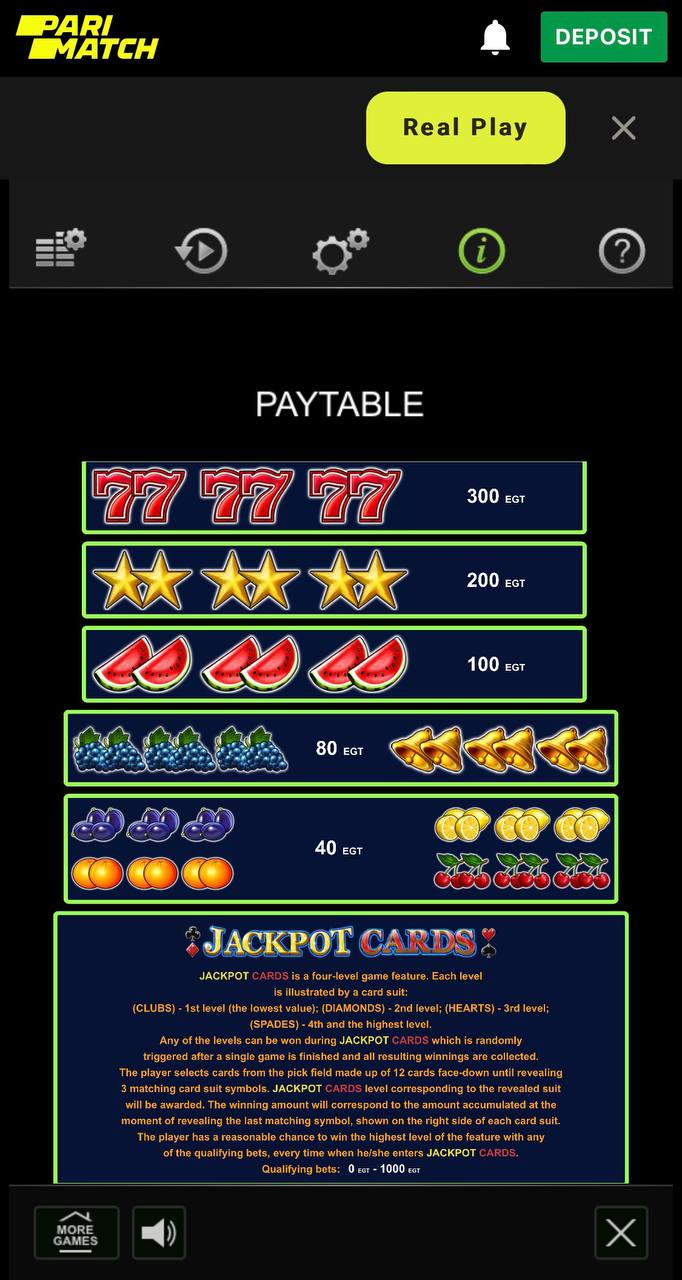Open the gear settings icon

(341, 251)
